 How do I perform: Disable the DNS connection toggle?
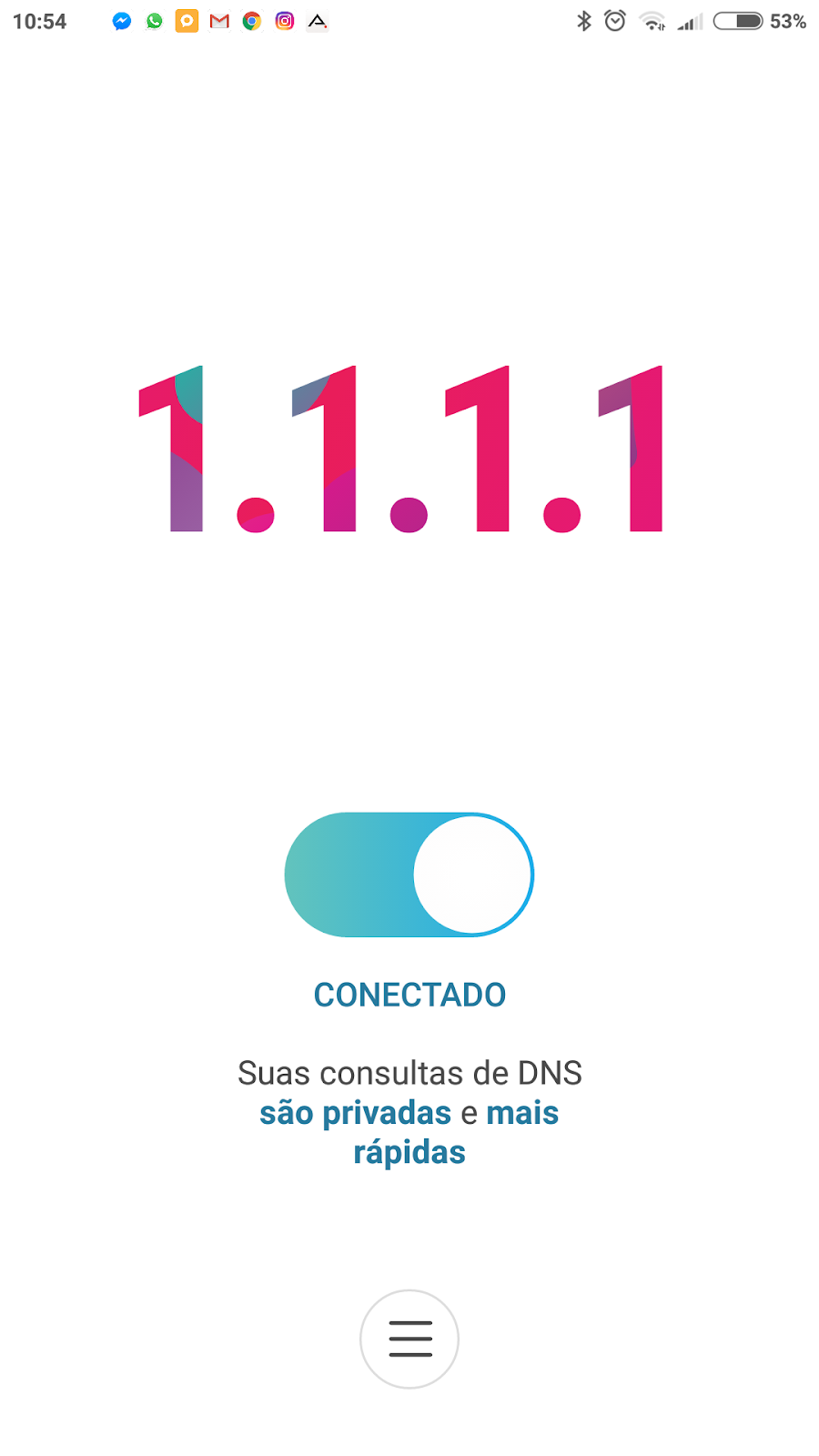point(409,874)
